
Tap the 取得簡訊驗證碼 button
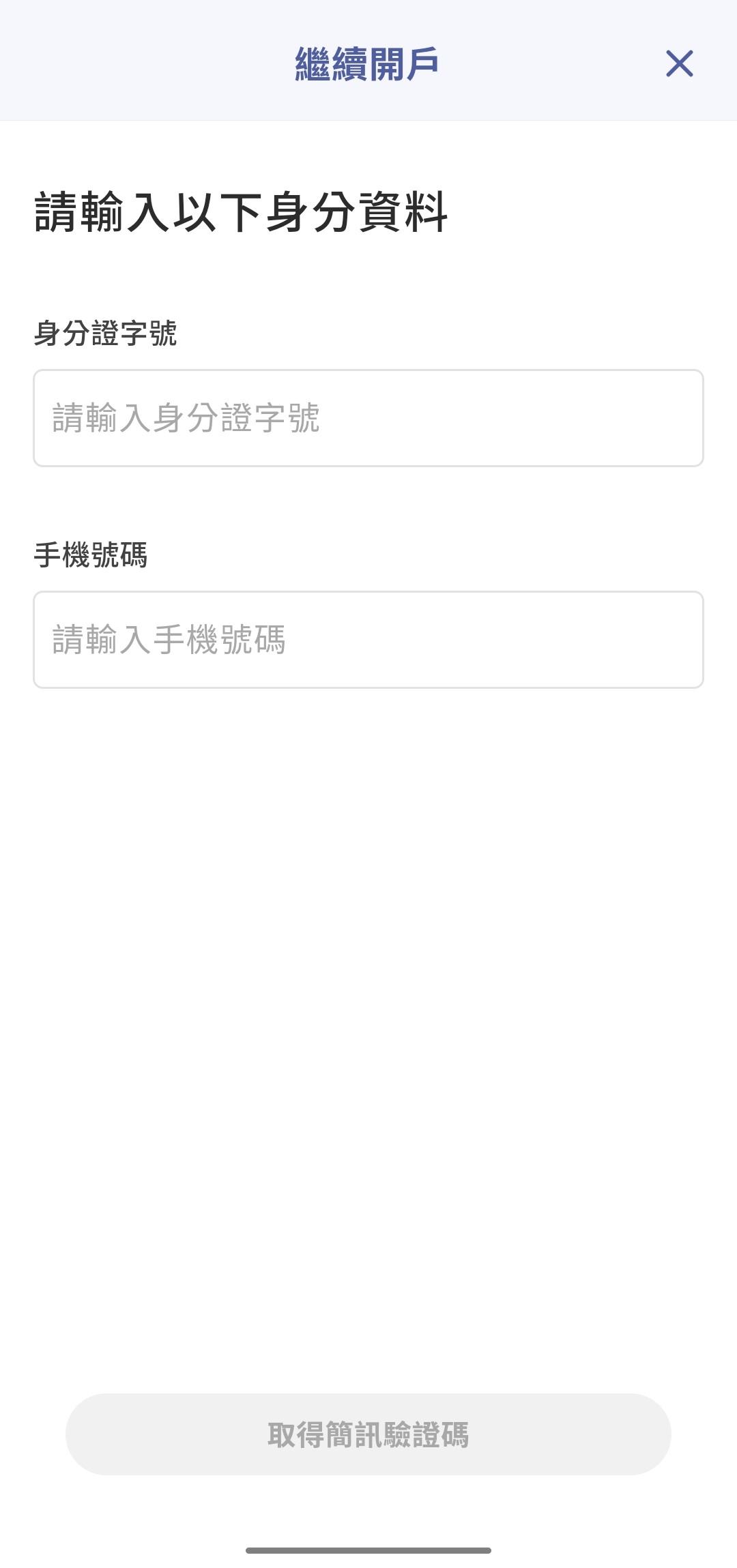coord(369,1434)
